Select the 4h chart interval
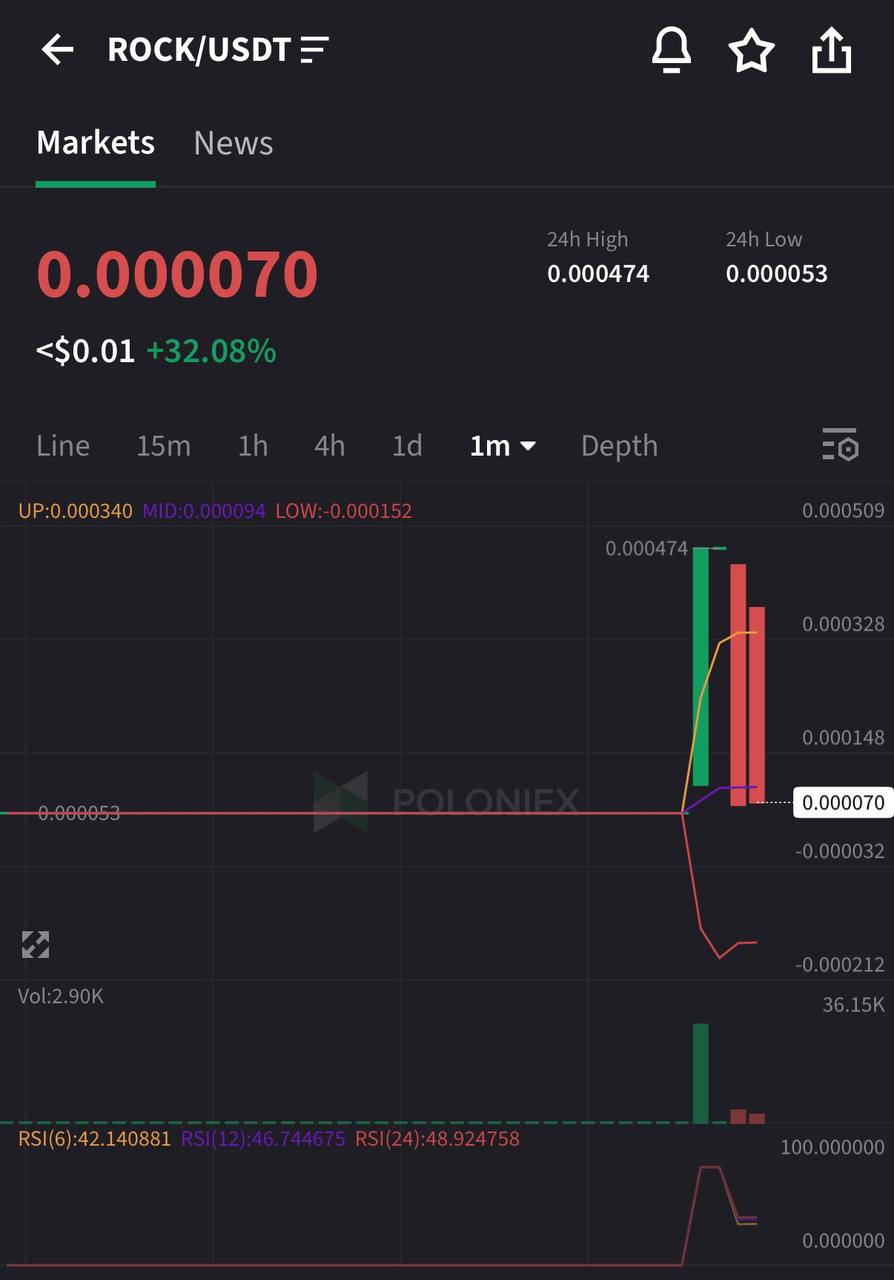This screenshot has height=1280, width=894. click(x=329, y=446)
